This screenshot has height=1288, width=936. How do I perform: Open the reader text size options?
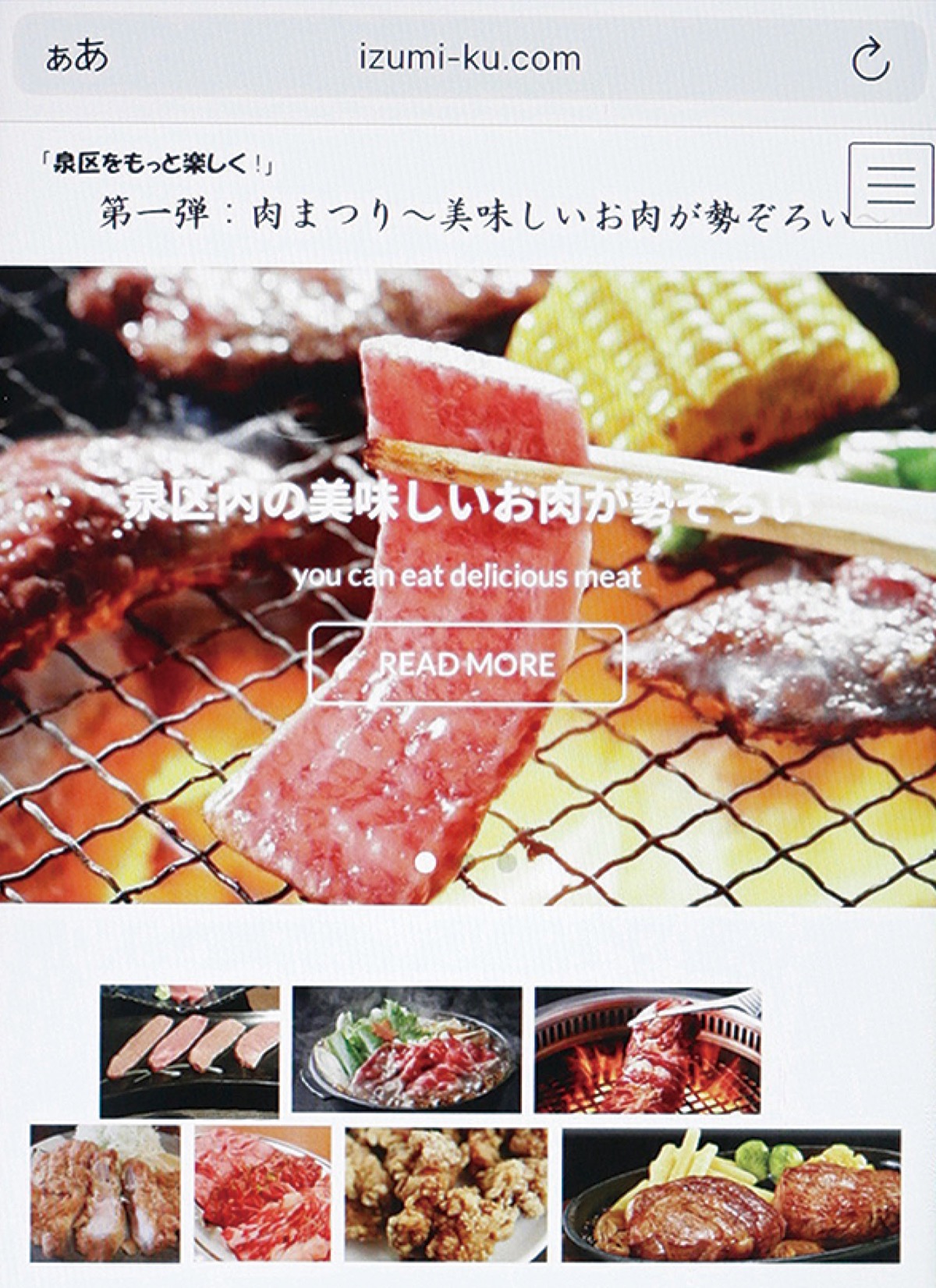point(76,58)
